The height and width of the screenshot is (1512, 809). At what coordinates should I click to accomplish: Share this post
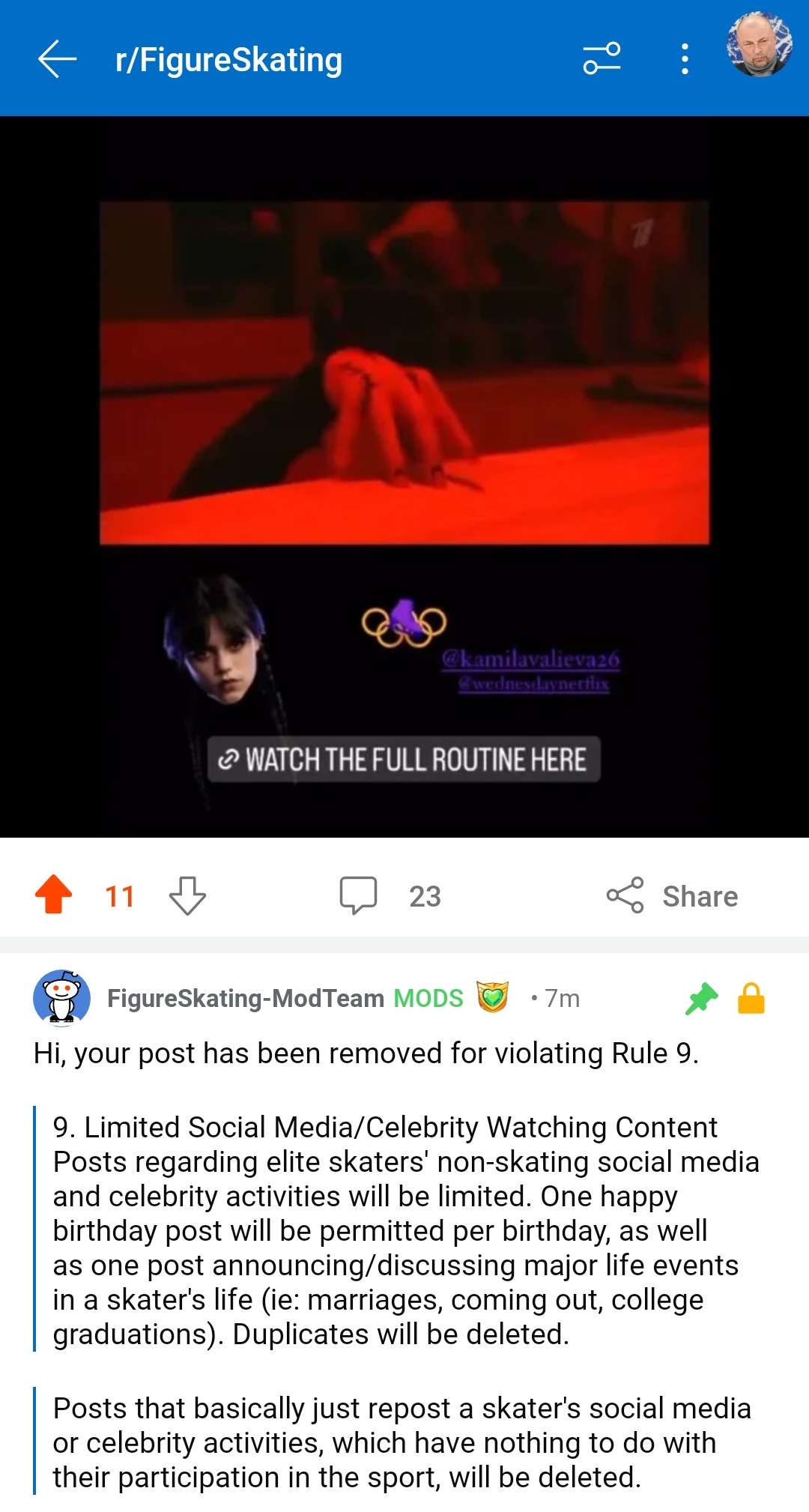[672, 895]
